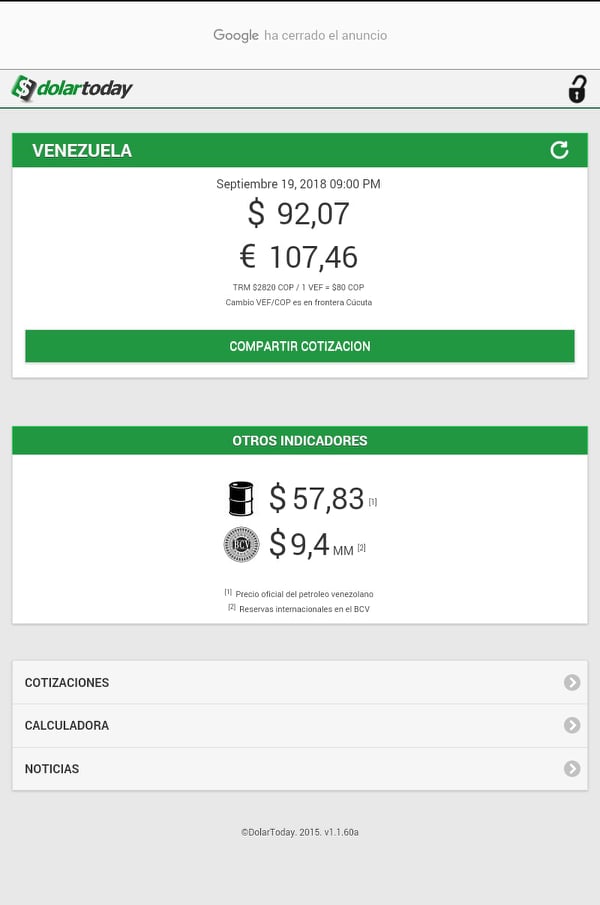Tap the Compartir Cotizacion button
The image size is (600, 905).
[300, 346]
